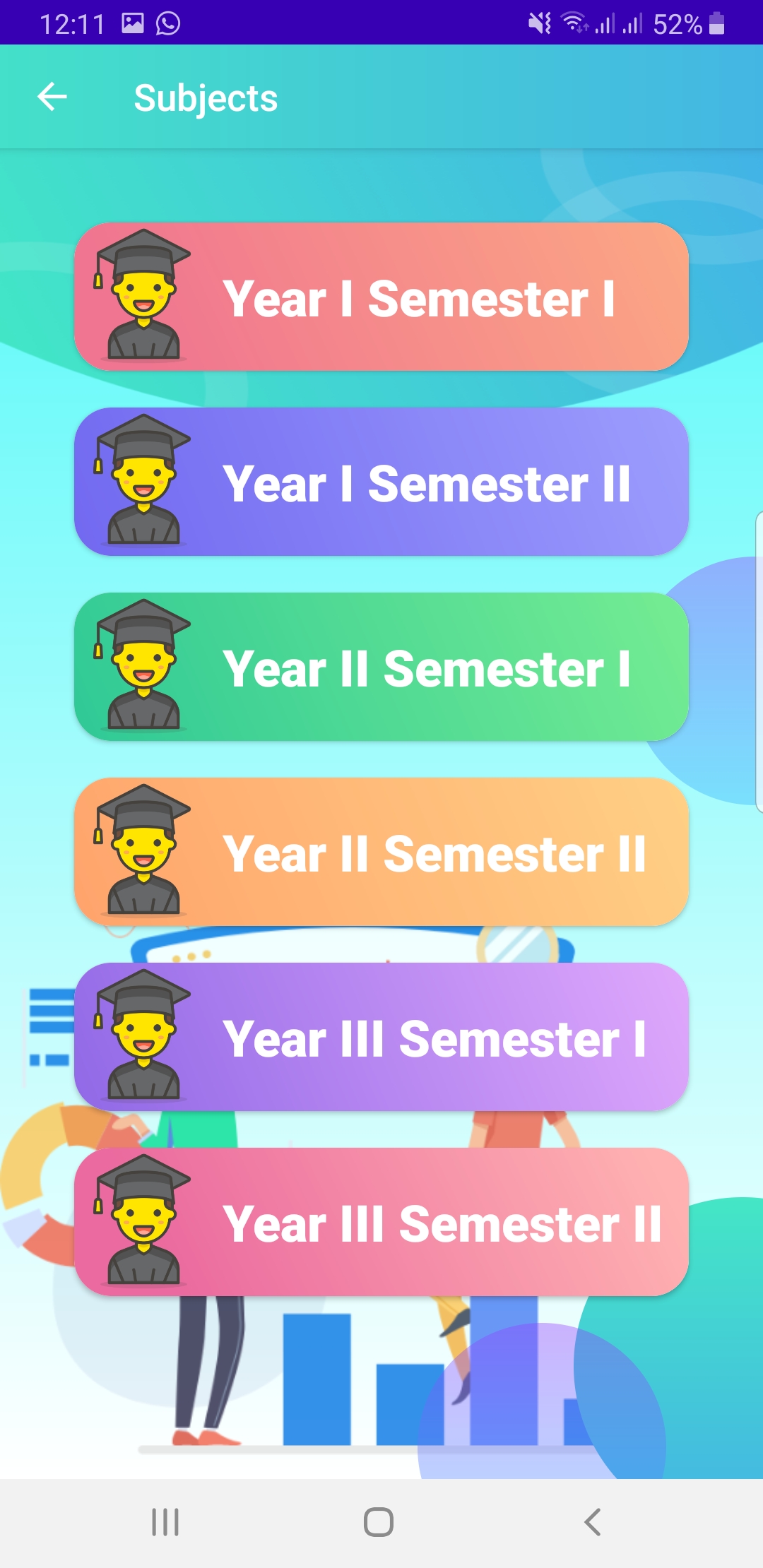
Task: Go to the system home screen
Action: click(x=379, y=1521)
